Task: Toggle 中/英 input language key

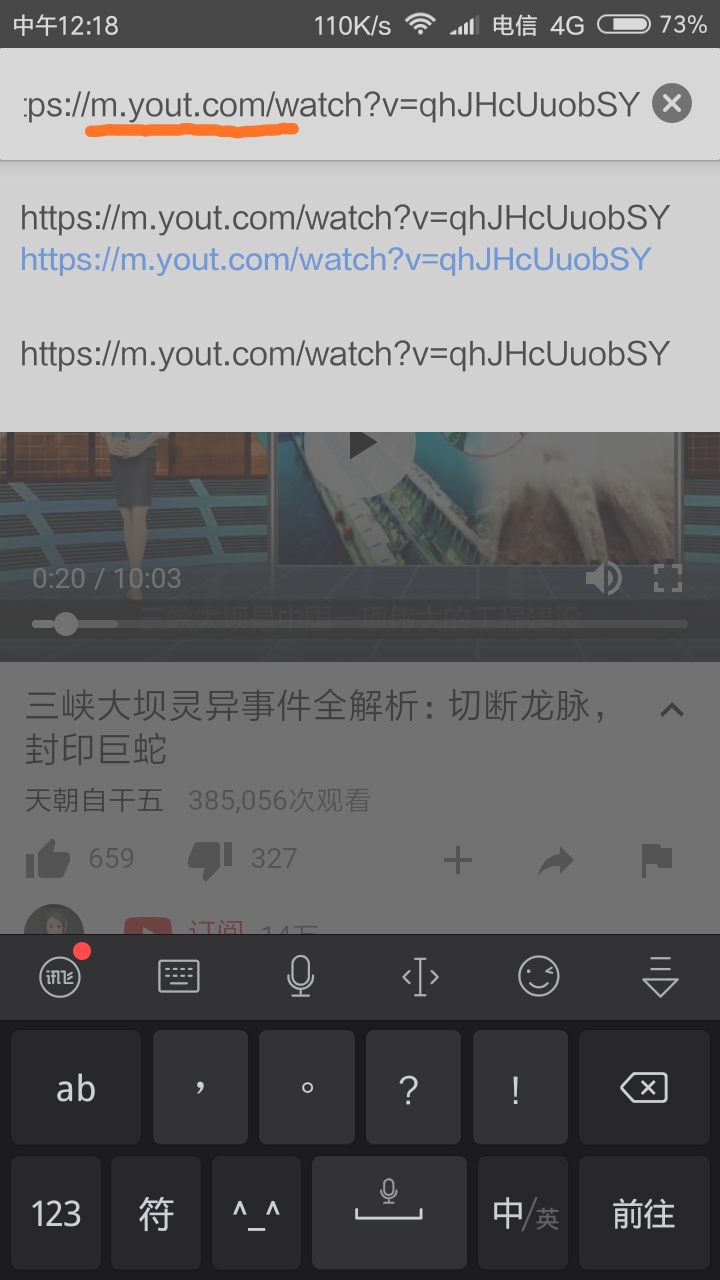Action: point(523,1214)
